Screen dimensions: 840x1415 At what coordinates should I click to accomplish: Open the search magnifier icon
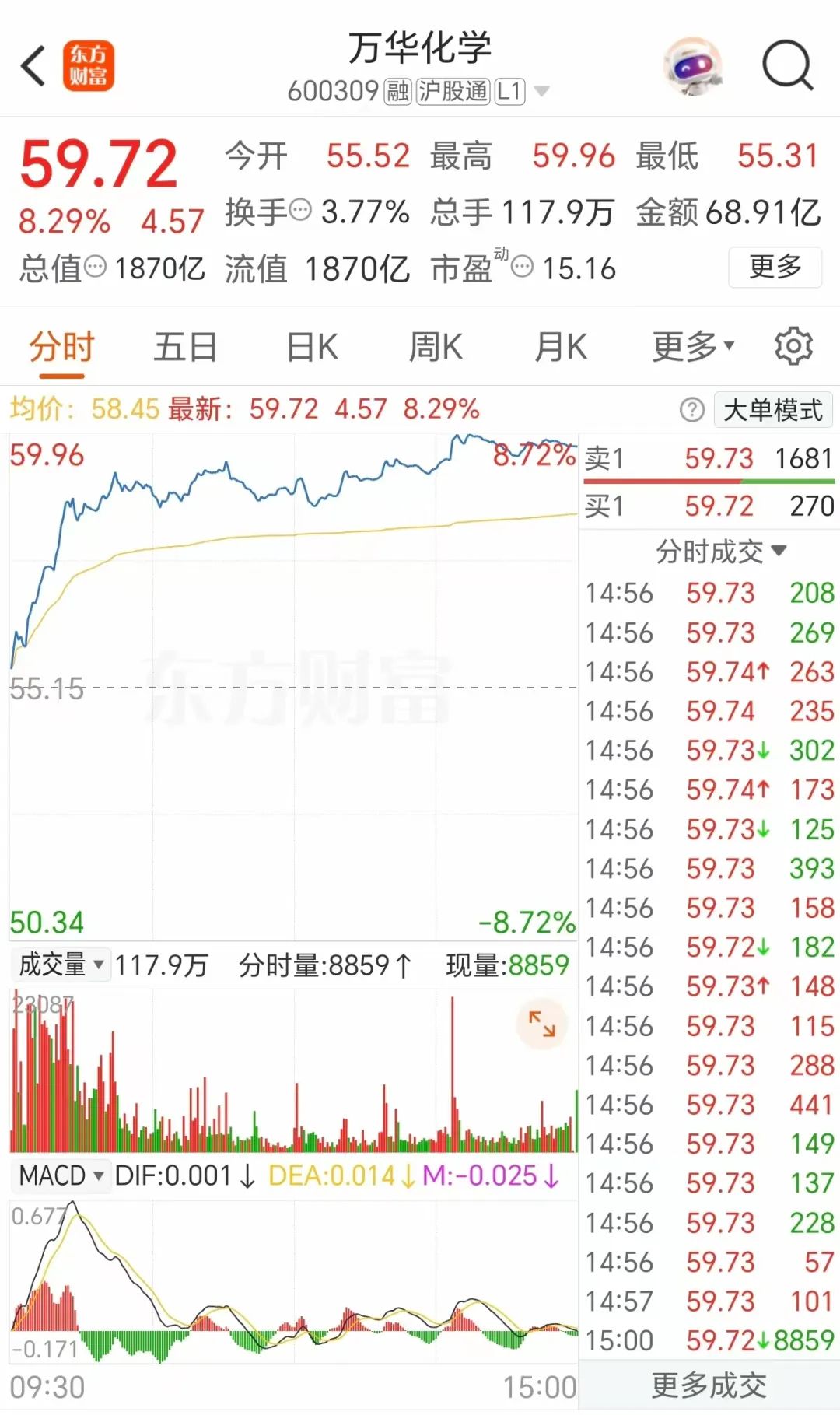[x=787, y=65]
